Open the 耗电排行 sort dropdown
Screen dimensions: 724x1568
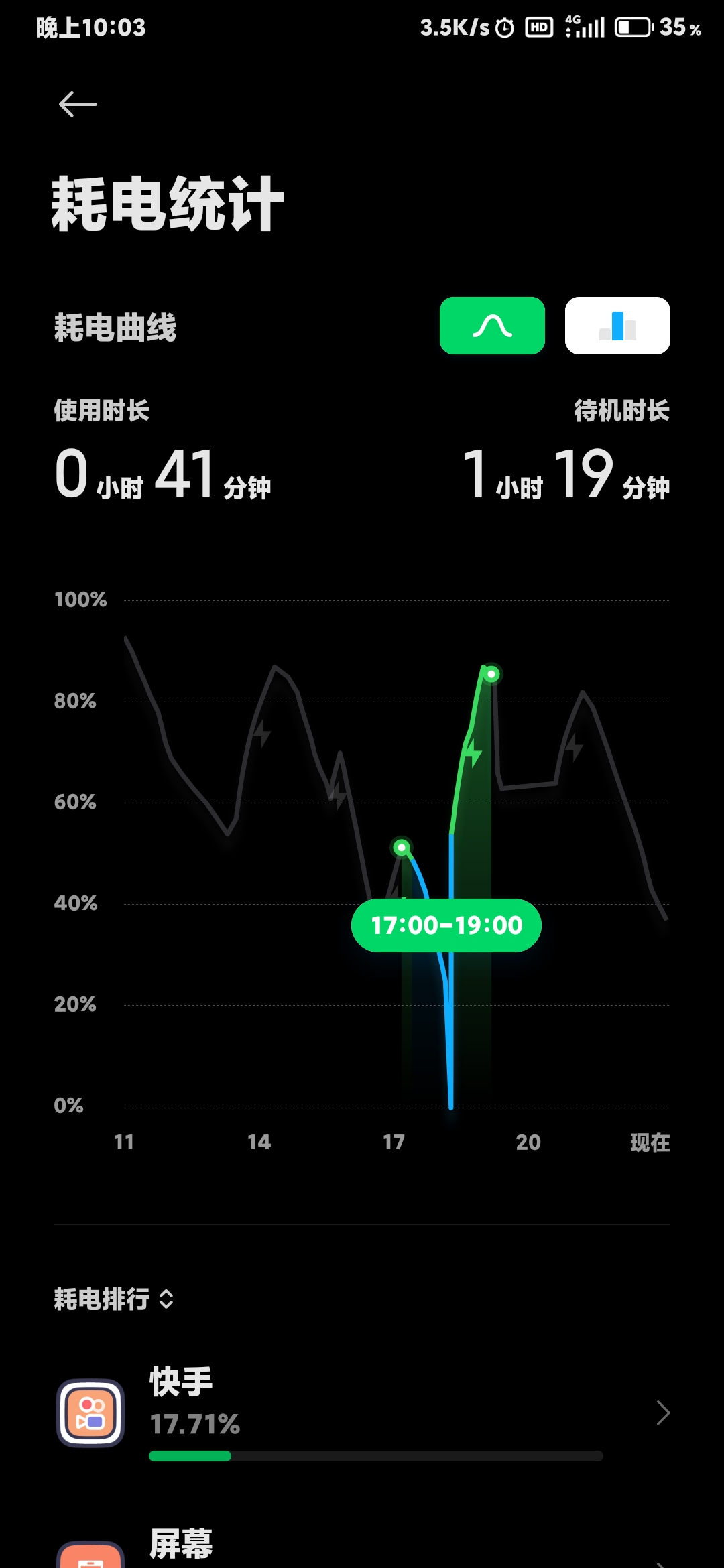[x=114, y=1299]
